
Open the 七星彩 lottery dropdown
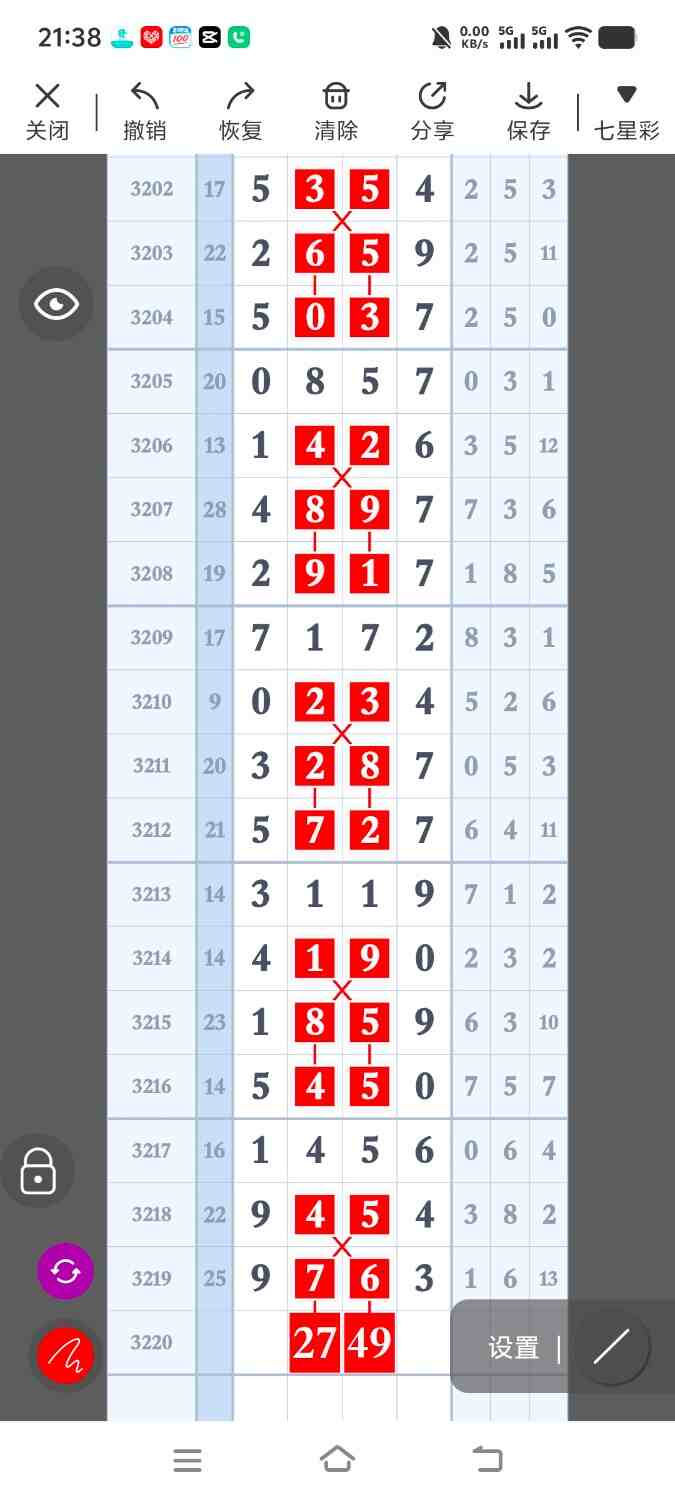tap(626, 111)
